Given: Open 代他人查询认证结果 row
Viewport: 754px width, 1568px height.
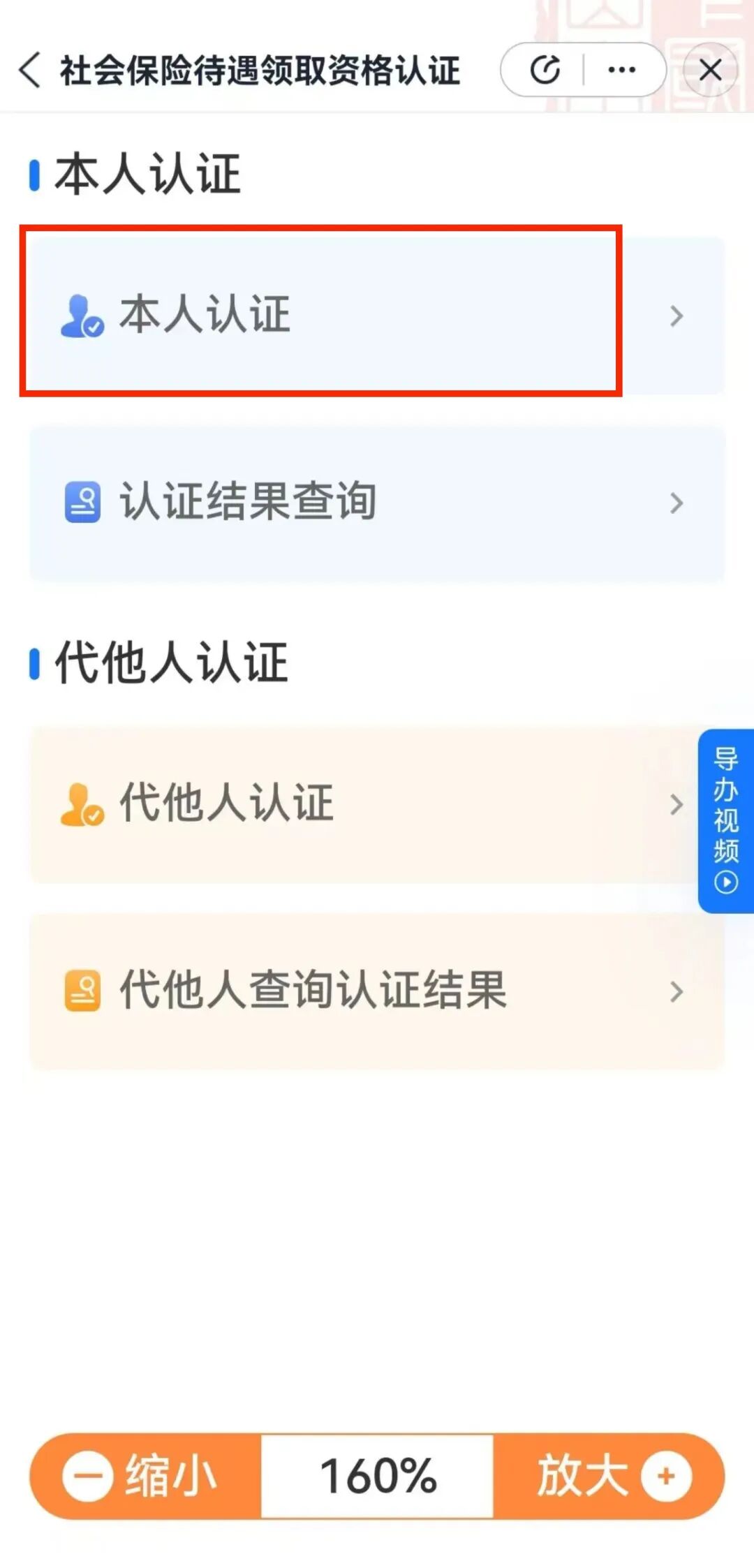Looking at the screenshot, I should (376, 991).
